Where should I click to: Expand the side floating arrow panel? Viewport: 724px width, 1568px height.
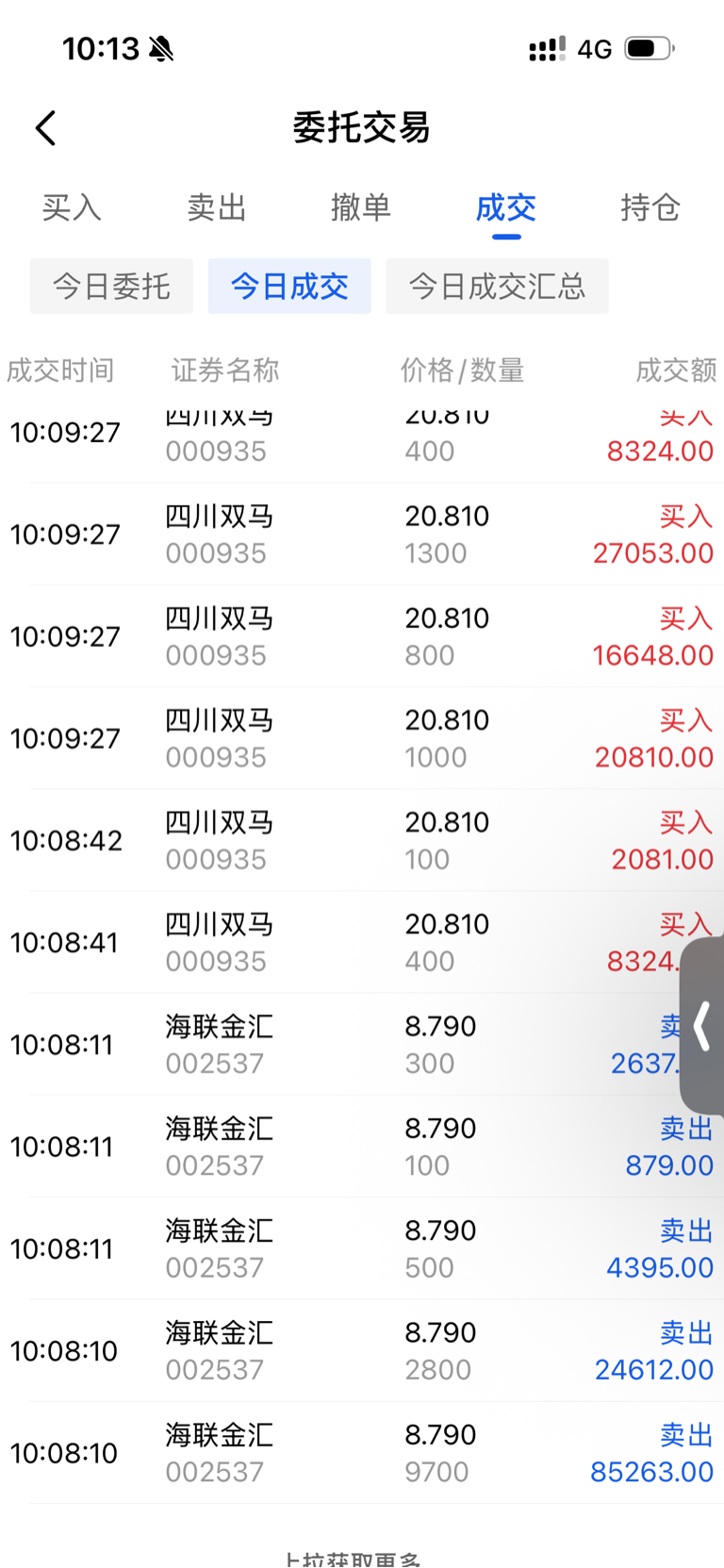[702, 1027]
